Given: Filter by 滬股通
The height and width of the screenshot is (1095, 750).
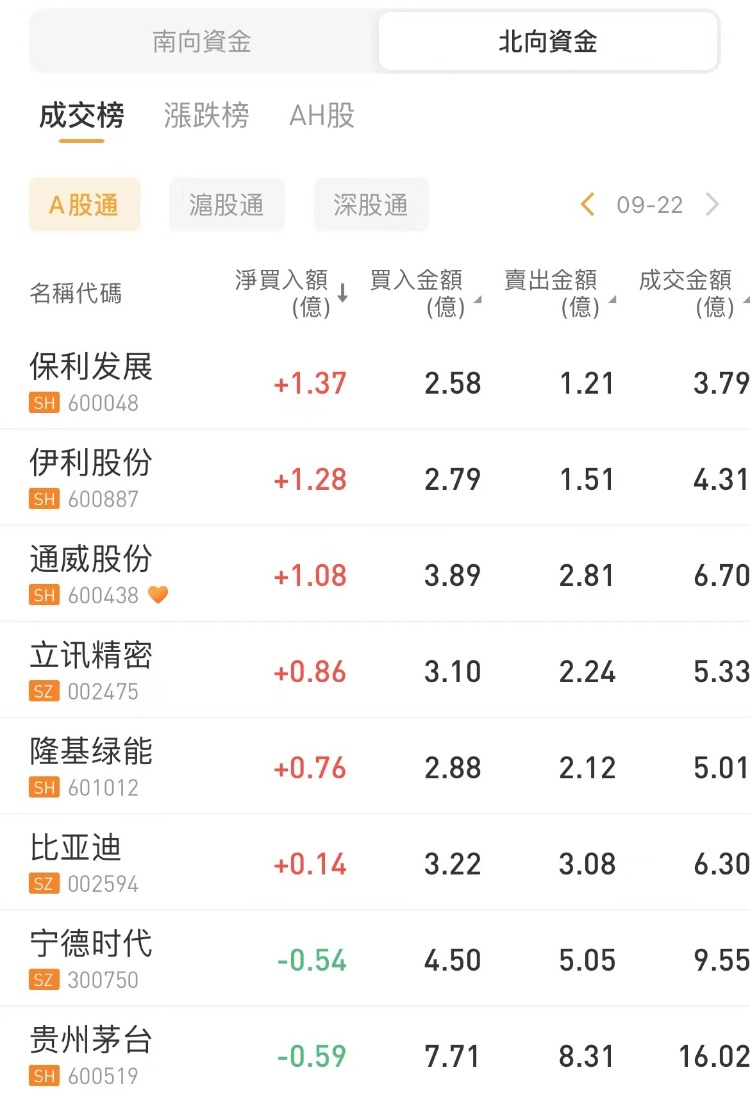Looking at the screenshot, I should (227, 205).
